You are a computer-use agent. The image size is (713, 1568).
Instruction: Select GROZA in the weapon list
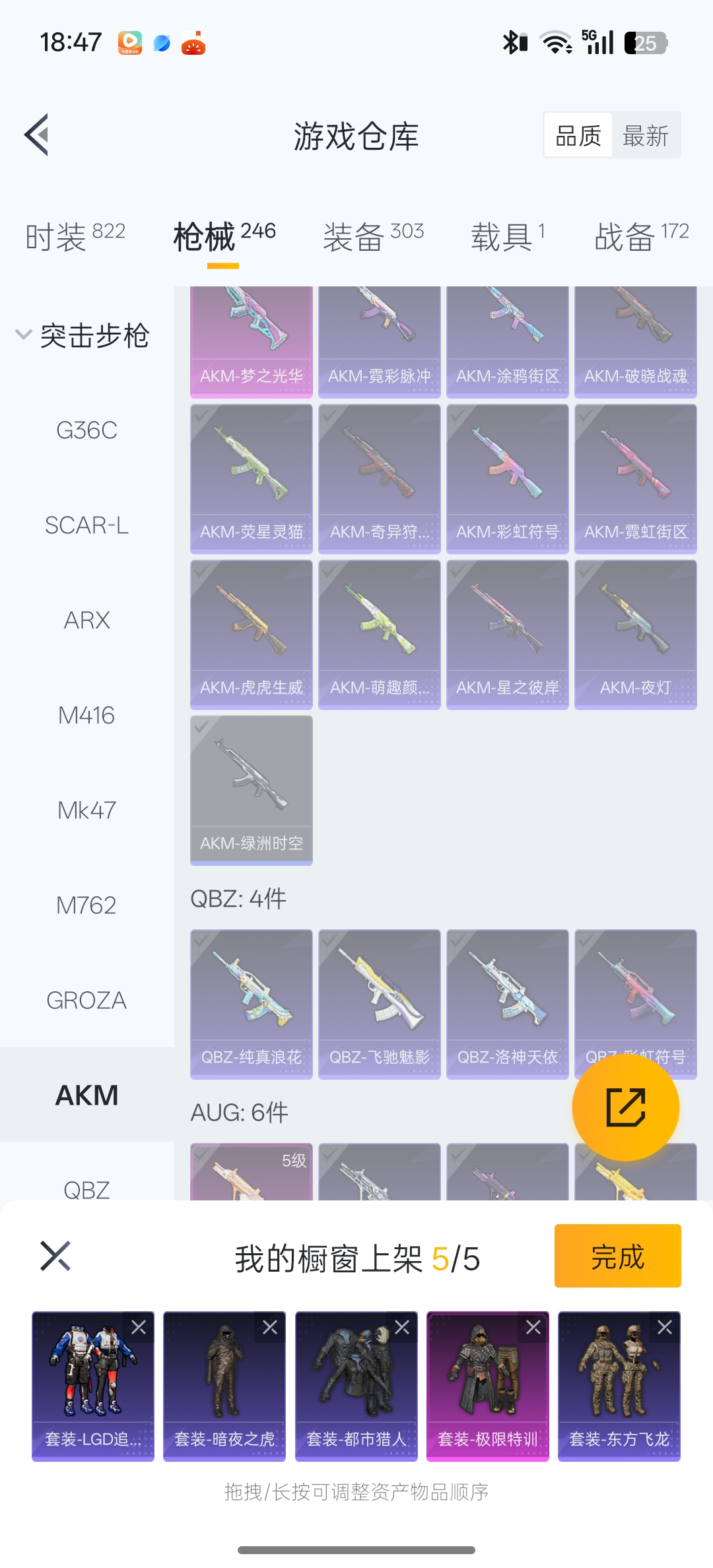click(86, 1000)
